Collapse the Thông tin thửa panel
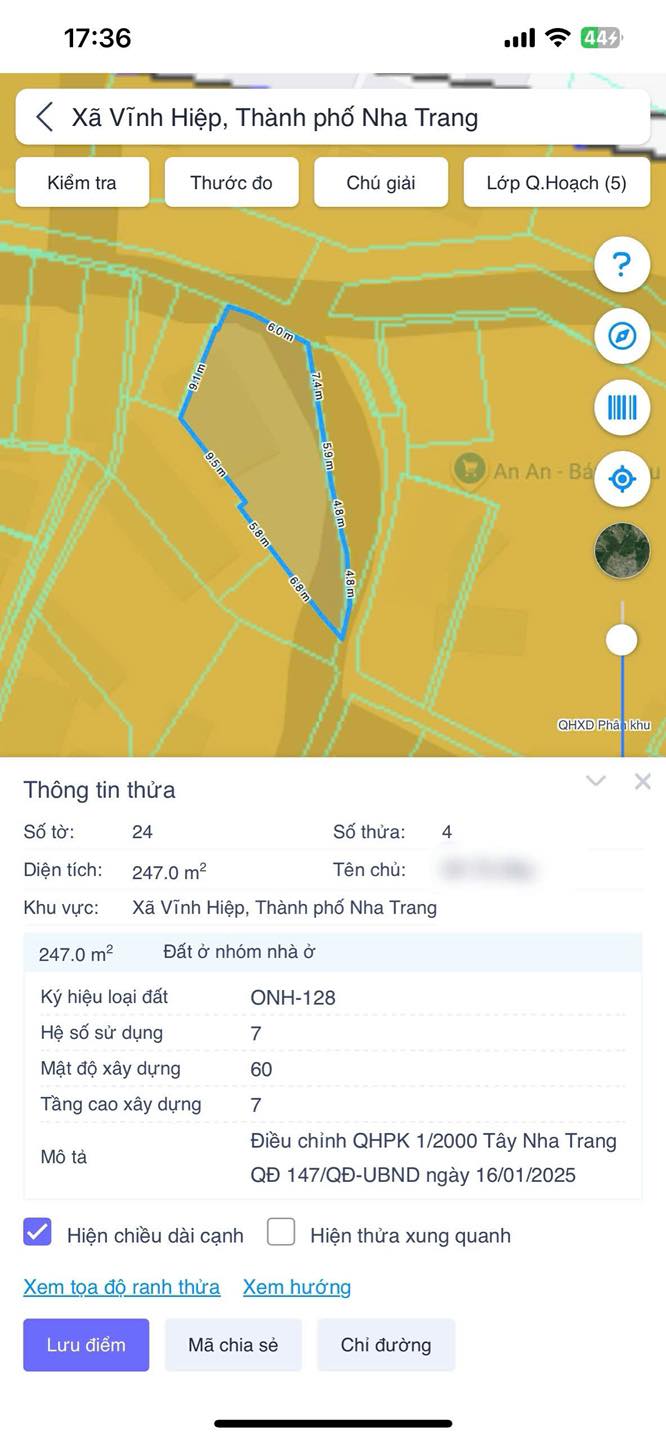Viewport: 666px width, 1440px height. [596, 781]
